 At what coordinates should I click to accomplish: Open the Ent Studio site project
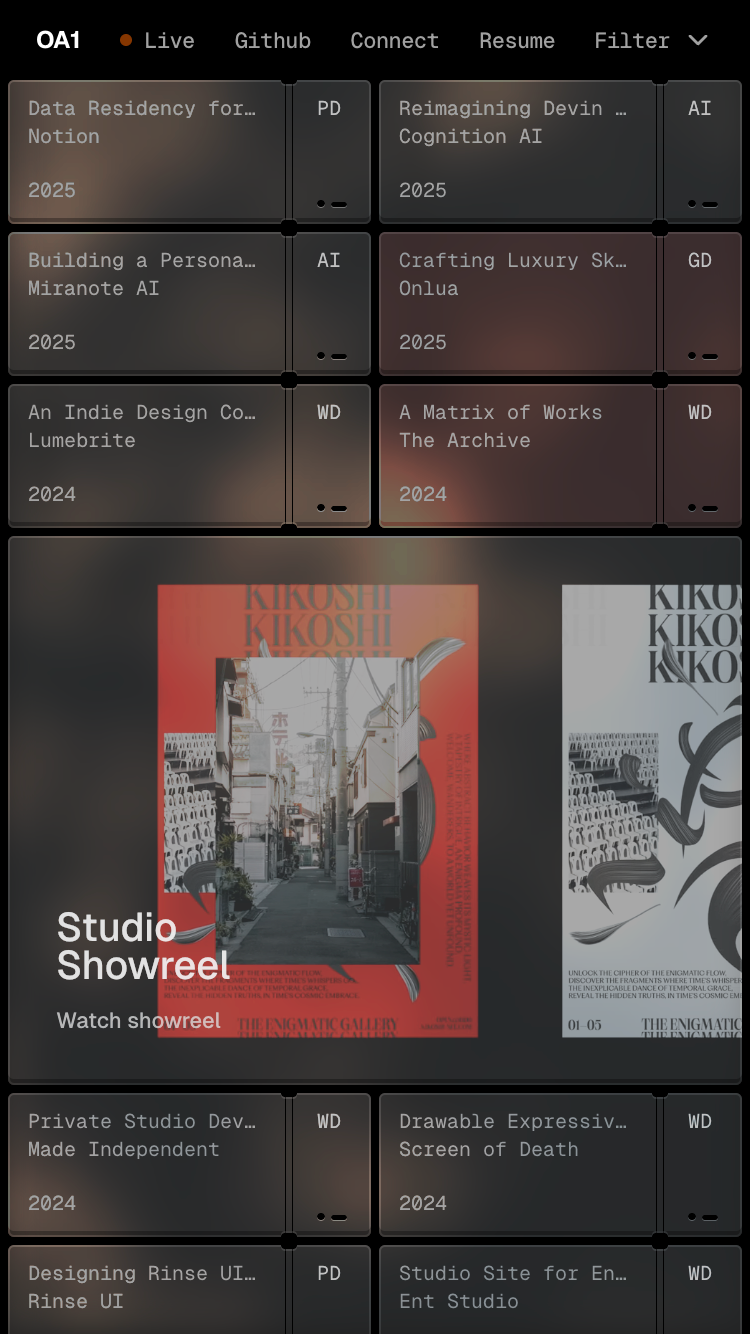pyautogui.click(x=518, y=1290)
